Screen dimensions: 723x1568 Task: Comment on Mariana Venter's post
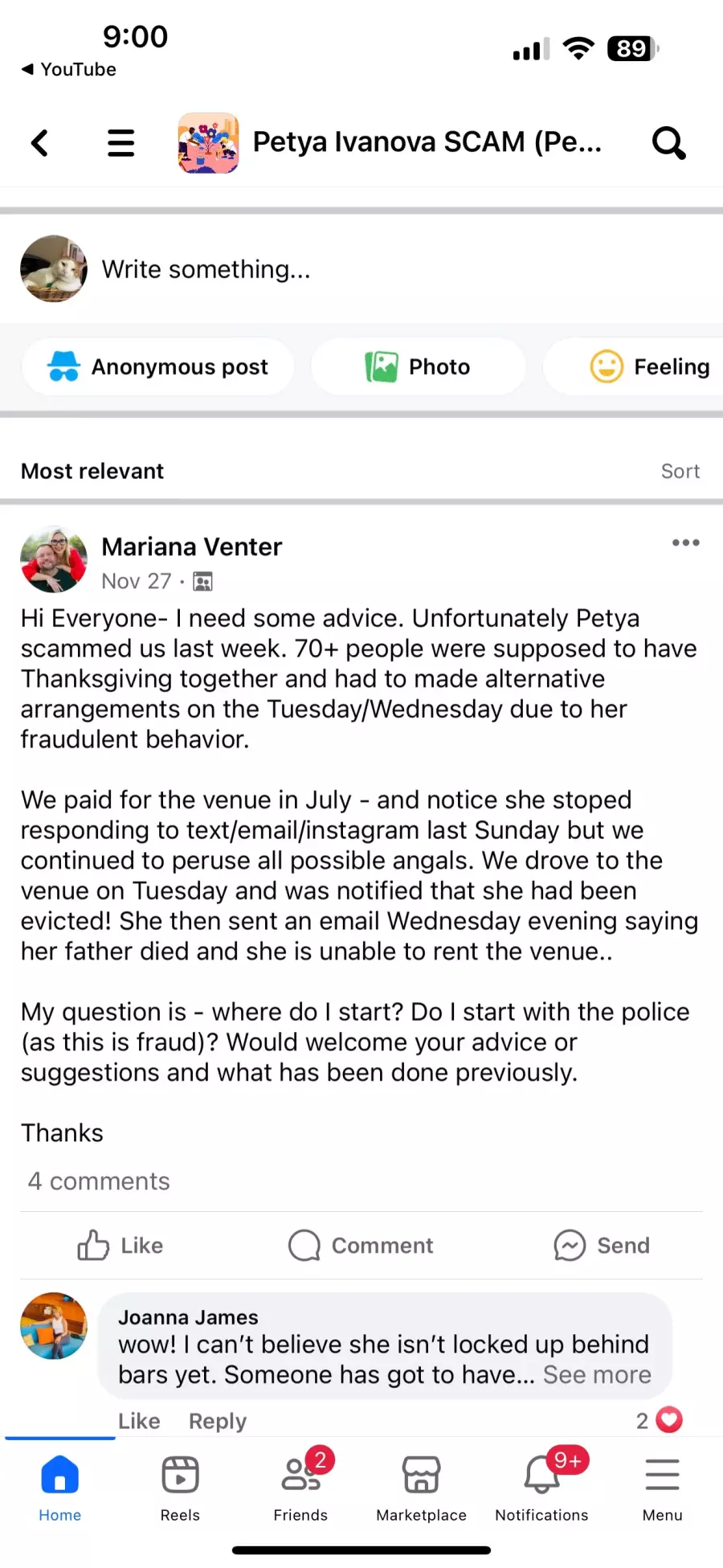click(x=361, y=1245)
